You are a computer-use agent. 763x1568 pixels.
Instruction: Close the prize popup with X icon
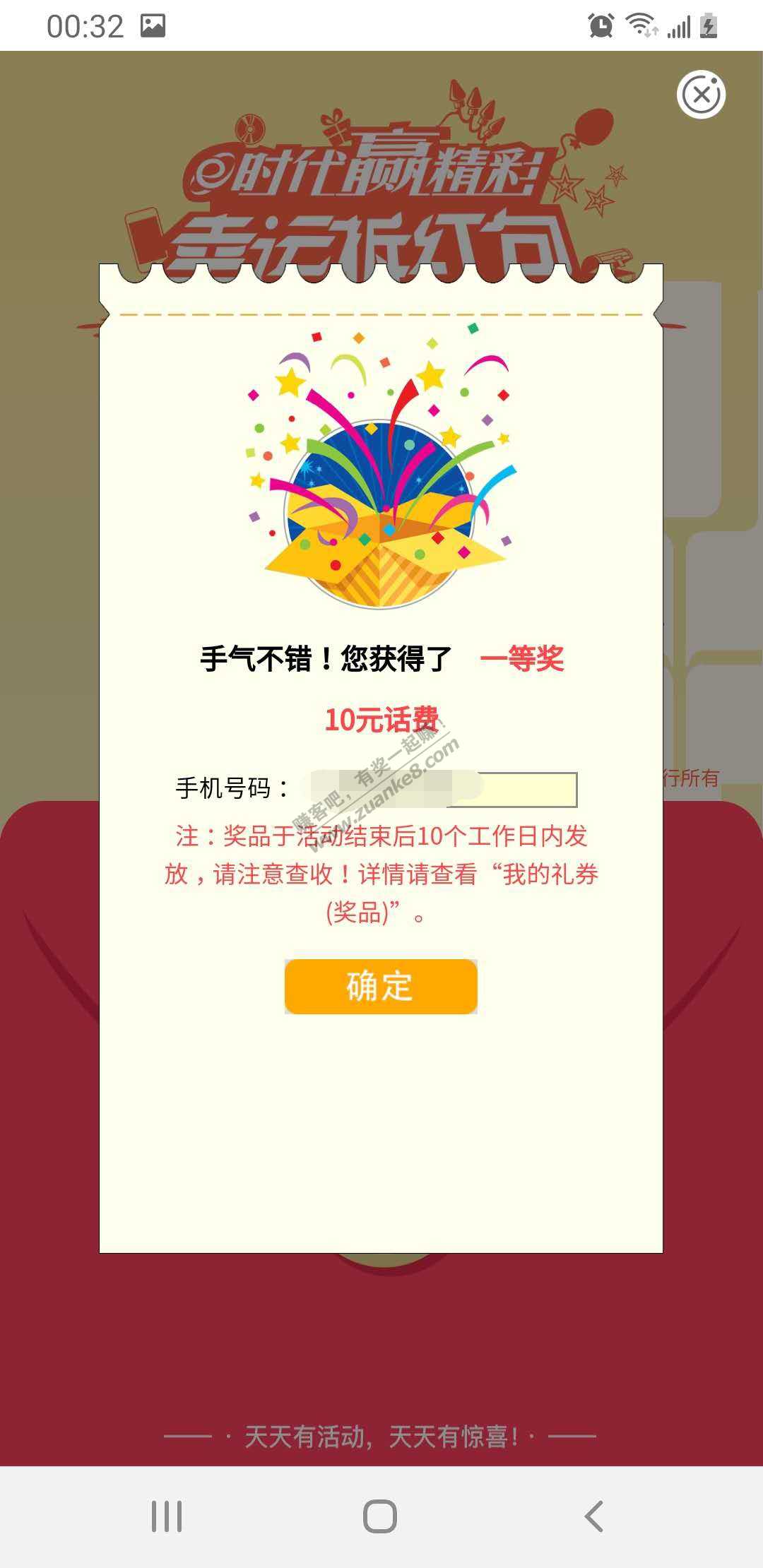(701, 95)
